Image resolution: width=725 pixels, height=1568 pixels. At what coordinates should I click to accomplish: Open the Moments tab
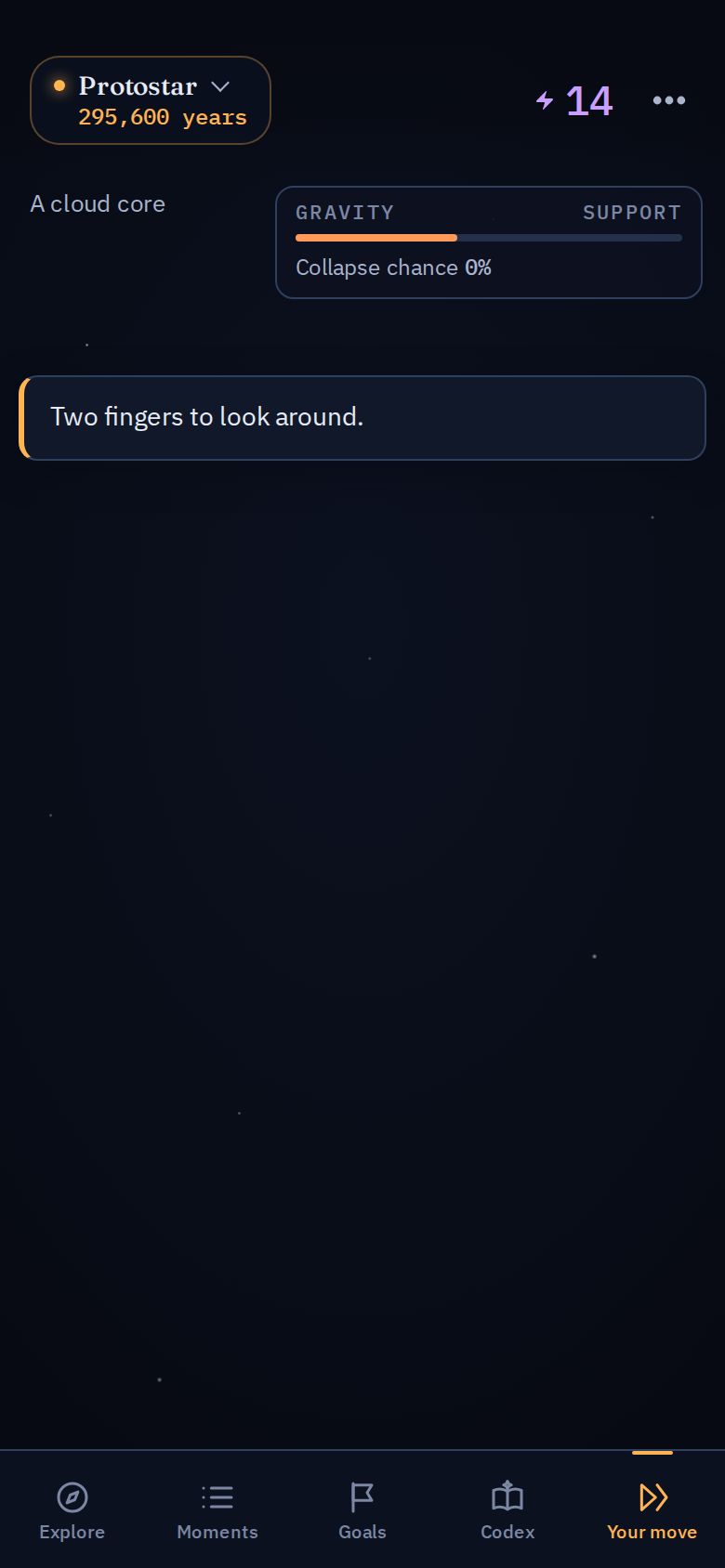(217, 1509)
